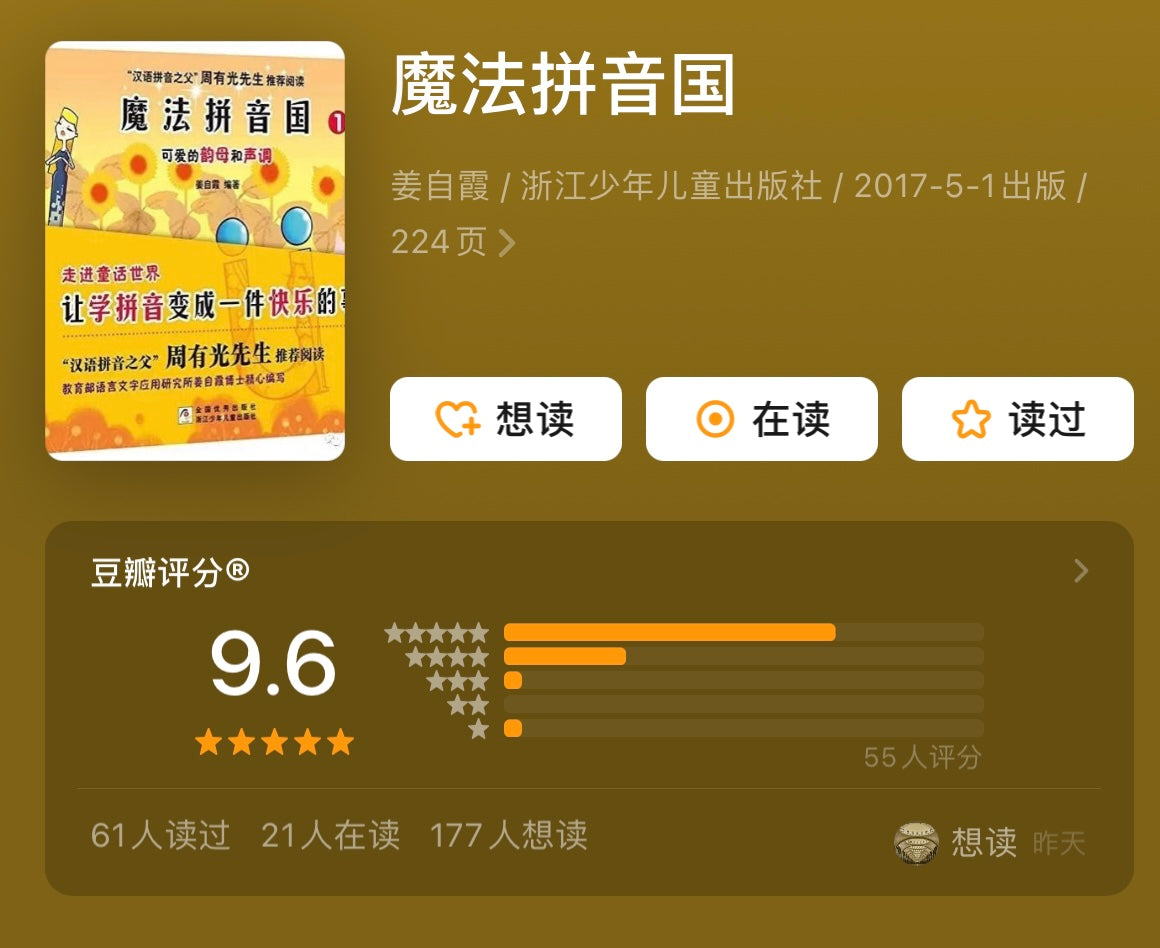Open the 61人读过 readers list
The width and height of the screenshot is (1160, 948).
pyautogui.click(x=160, y=835)
